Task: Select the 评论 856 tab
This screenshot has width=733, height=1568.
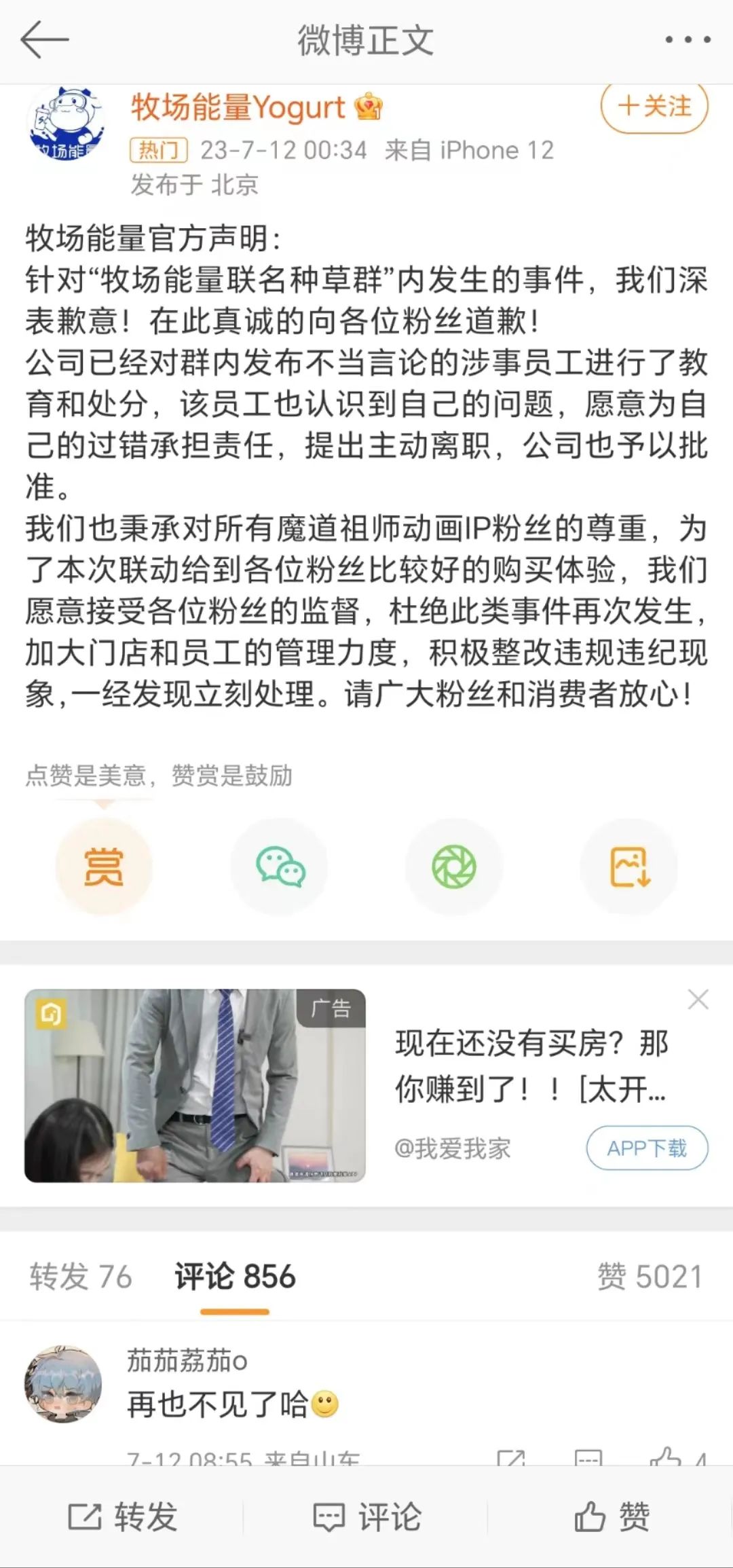Action: coord(235,1277)
